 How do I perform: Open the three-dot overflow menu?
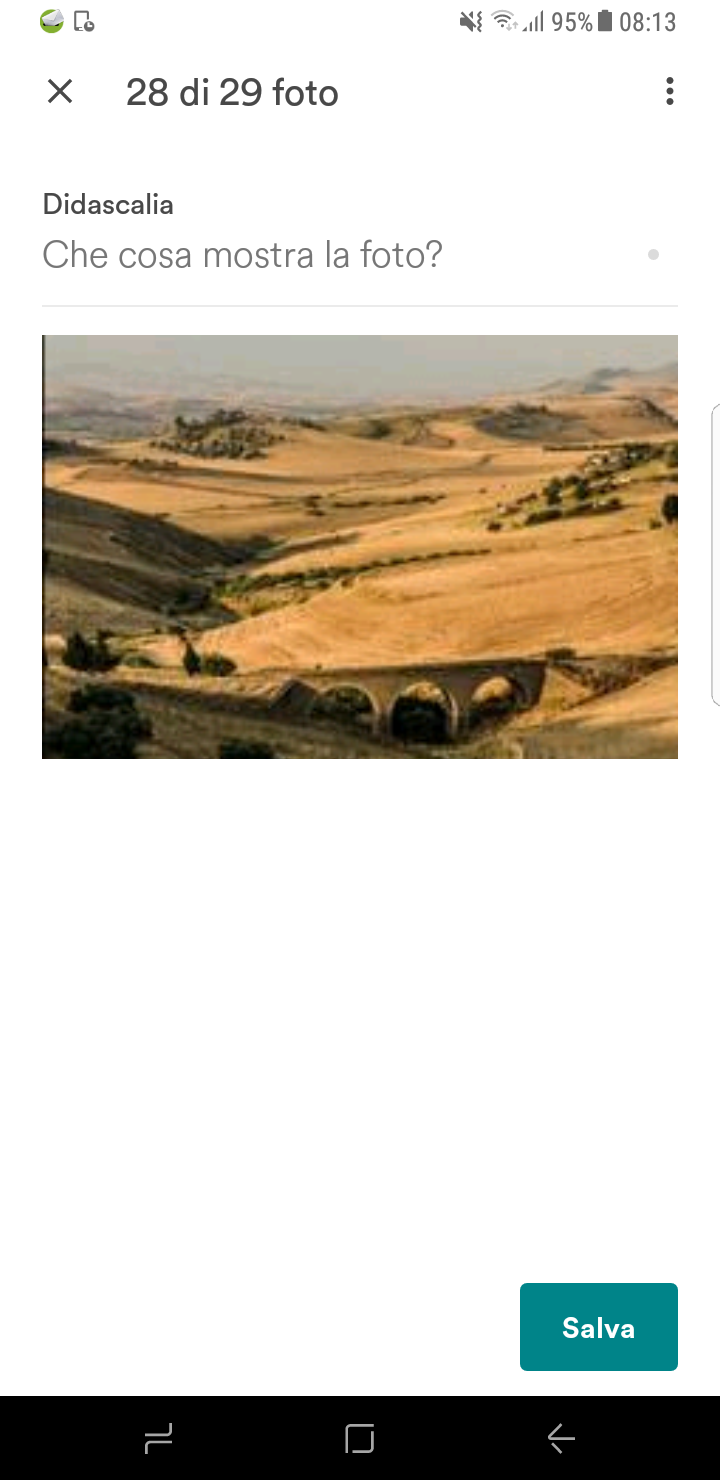click(x=669, y=92)
